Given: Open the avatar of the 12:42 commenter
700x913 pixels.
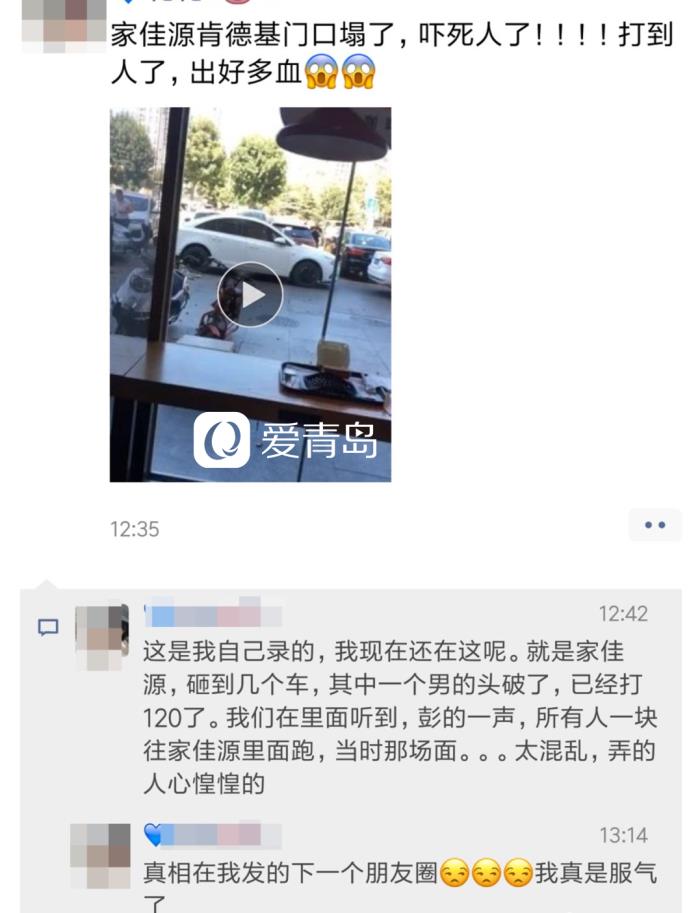Looking at the screenshot, I should 102,637.
